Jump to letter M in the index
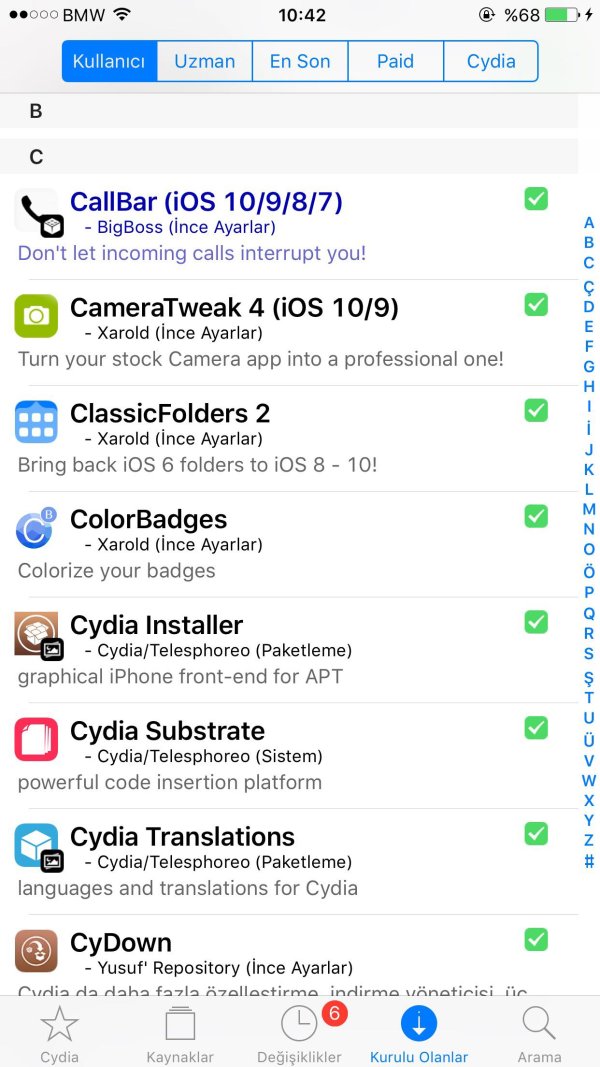Viewport: 600px width, 1067px height. coord(589,510)
